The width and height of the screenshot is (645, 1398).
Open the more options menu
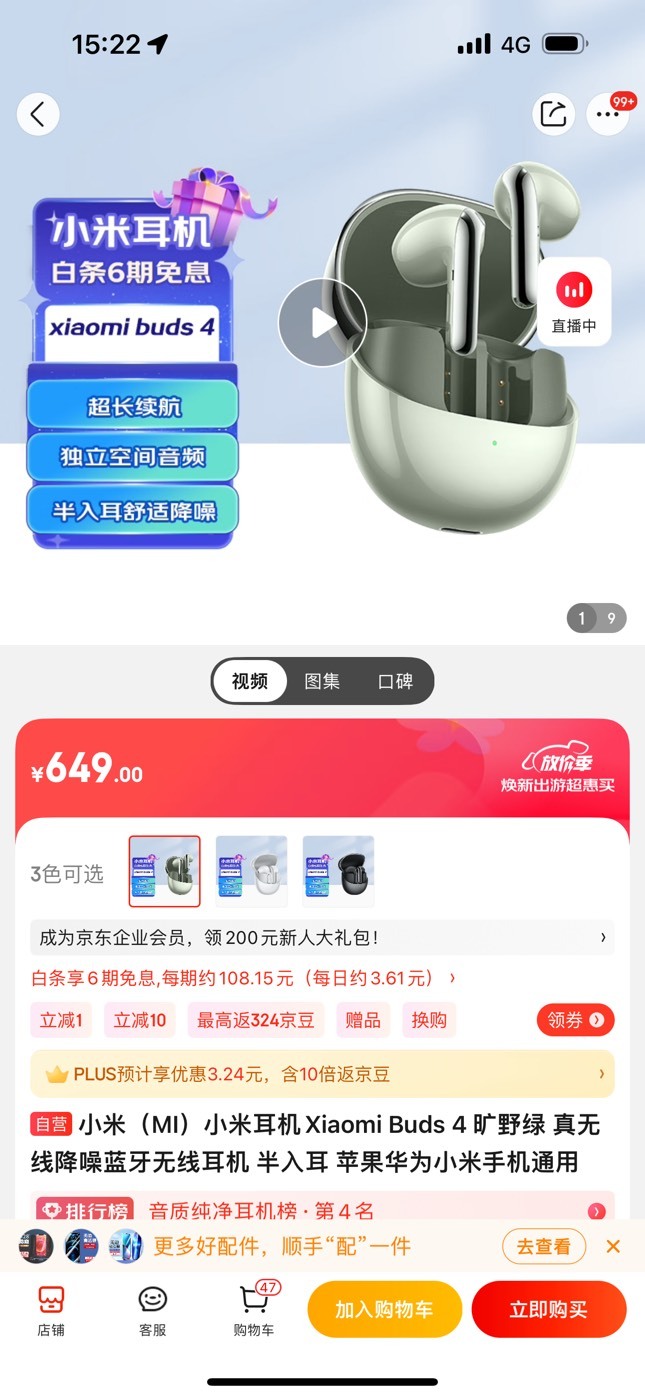608,114
